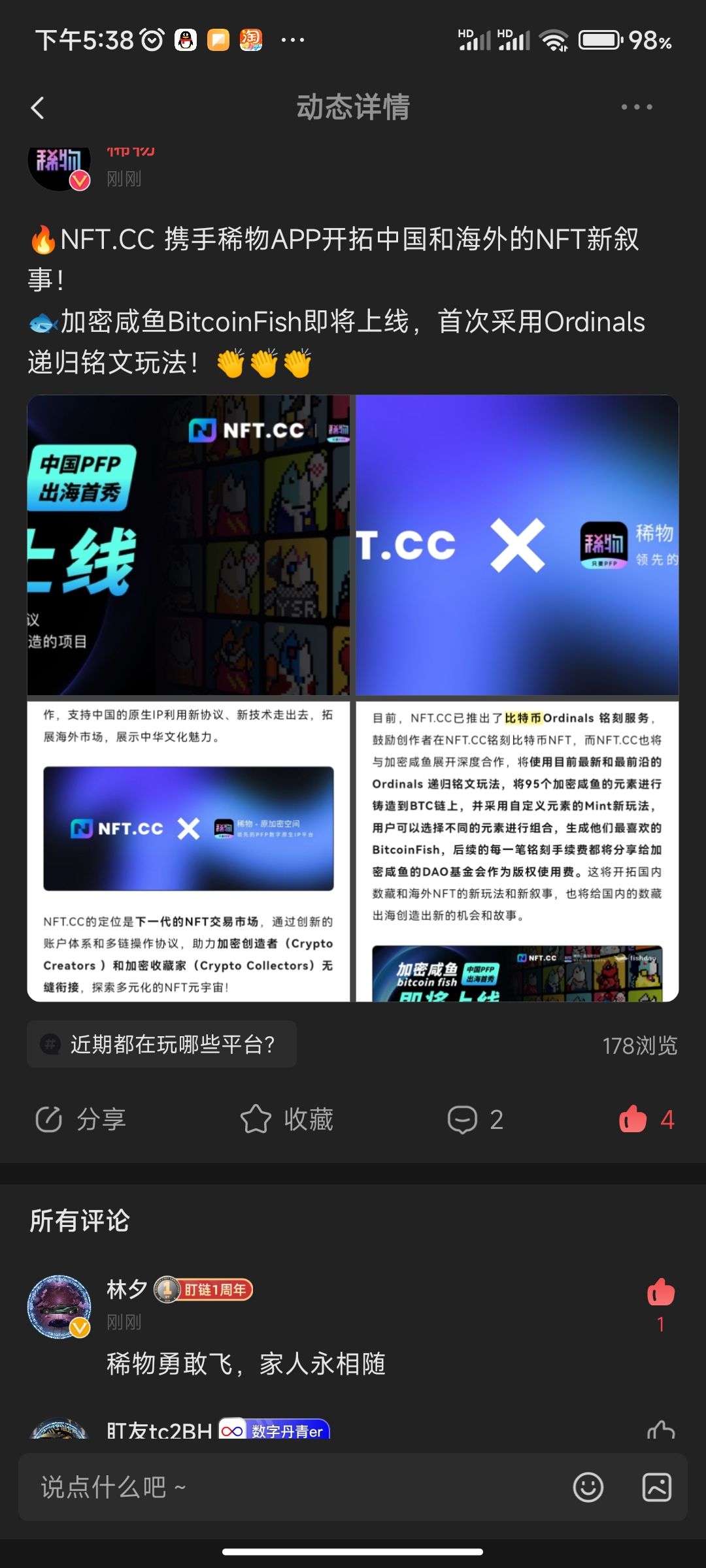Share this post via 分享

click(x=80, y=1119)
